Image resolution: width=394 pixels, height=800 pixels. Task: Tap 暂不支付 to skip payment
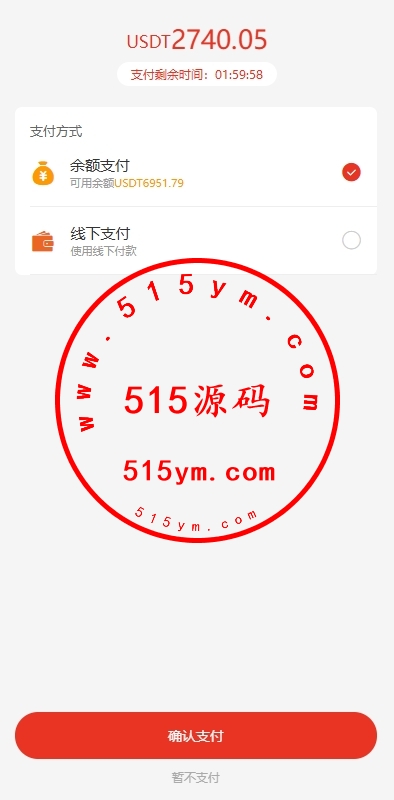tap(196, 778)
